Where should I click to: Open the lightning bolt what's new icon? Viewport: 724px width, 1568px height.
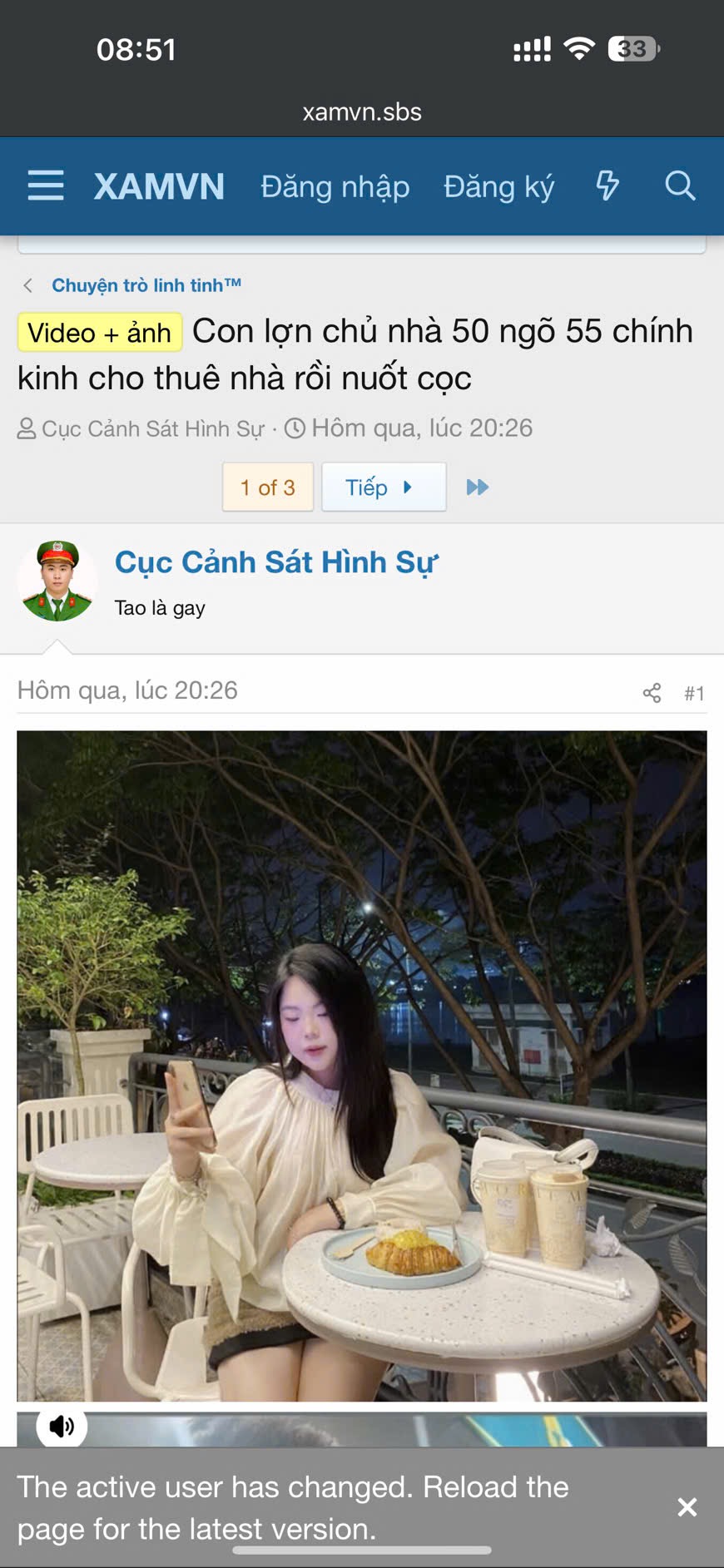(x=607, y=185)
